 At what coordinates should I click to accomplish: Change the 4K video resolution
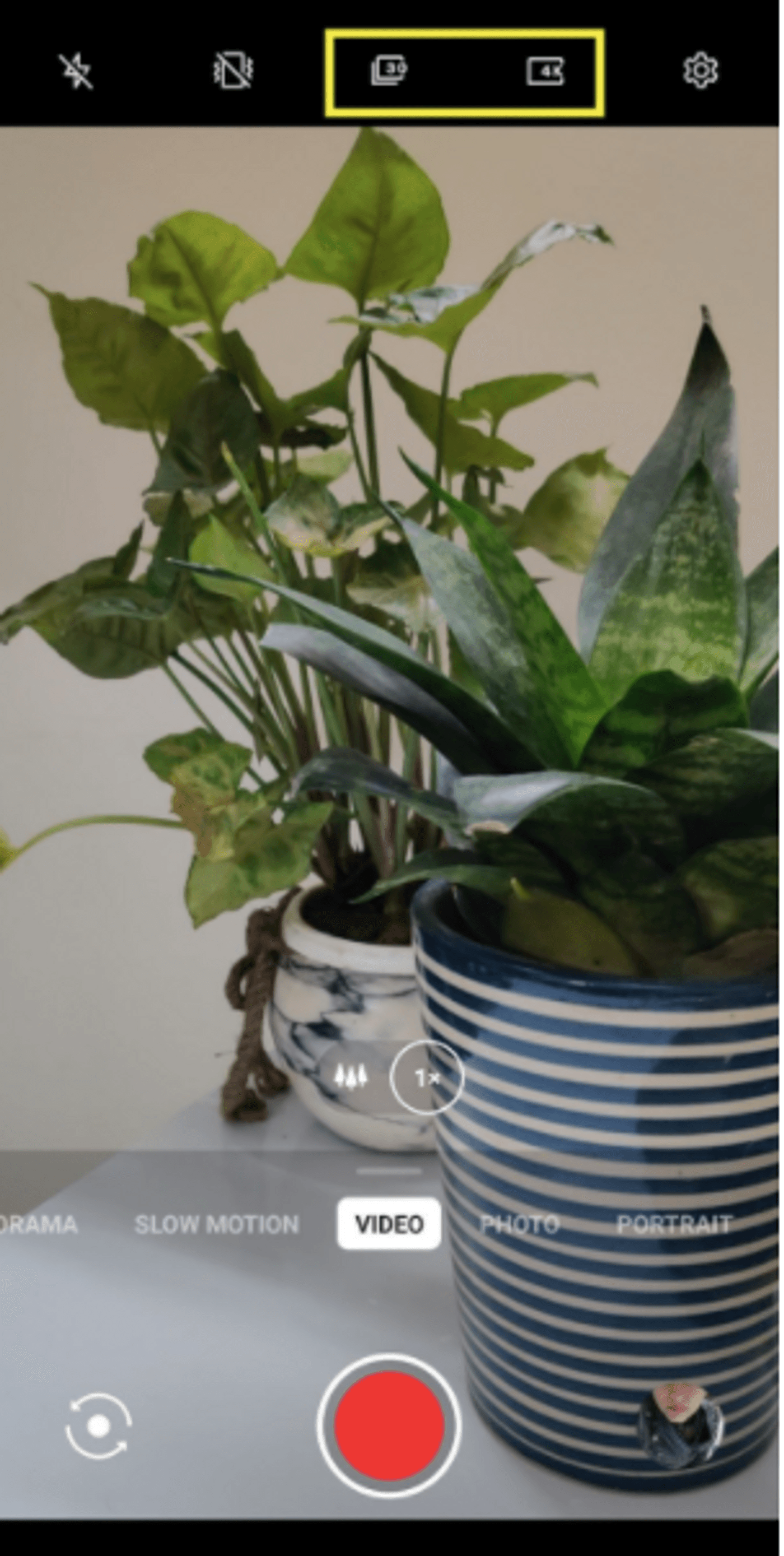(545, 71)
